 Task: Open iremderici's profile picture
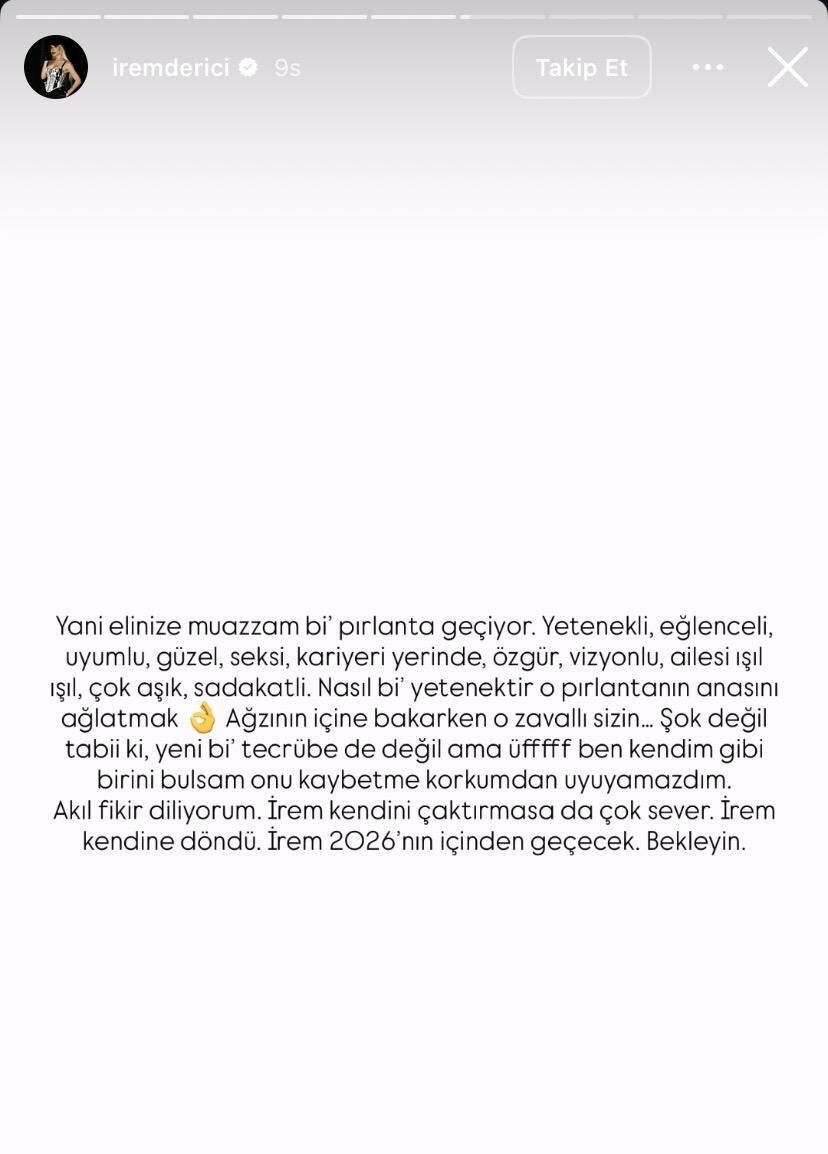click(x=56, y=67)
